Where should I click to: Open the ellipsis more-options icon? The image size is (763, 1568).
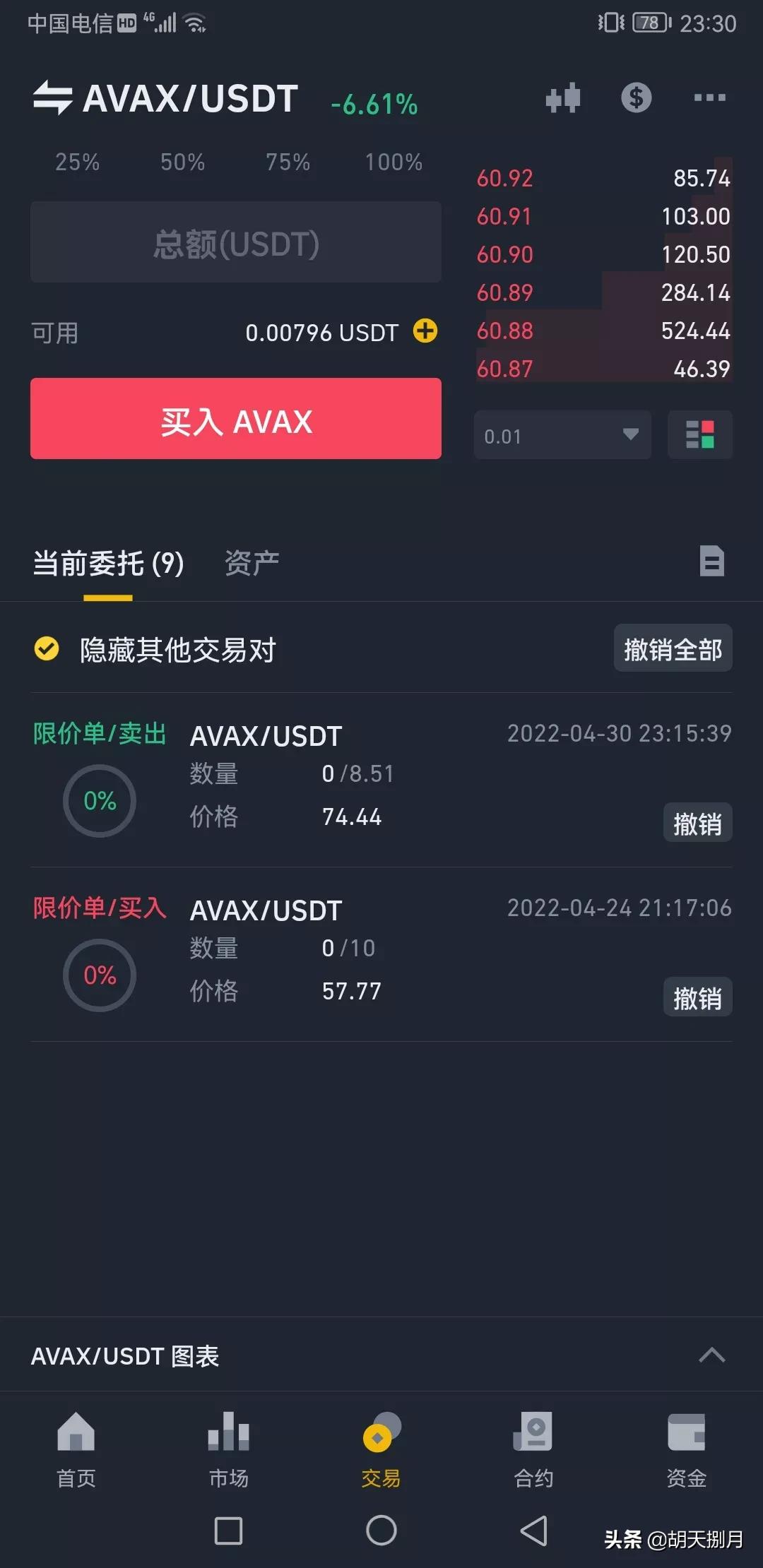(x=709, y=99)
